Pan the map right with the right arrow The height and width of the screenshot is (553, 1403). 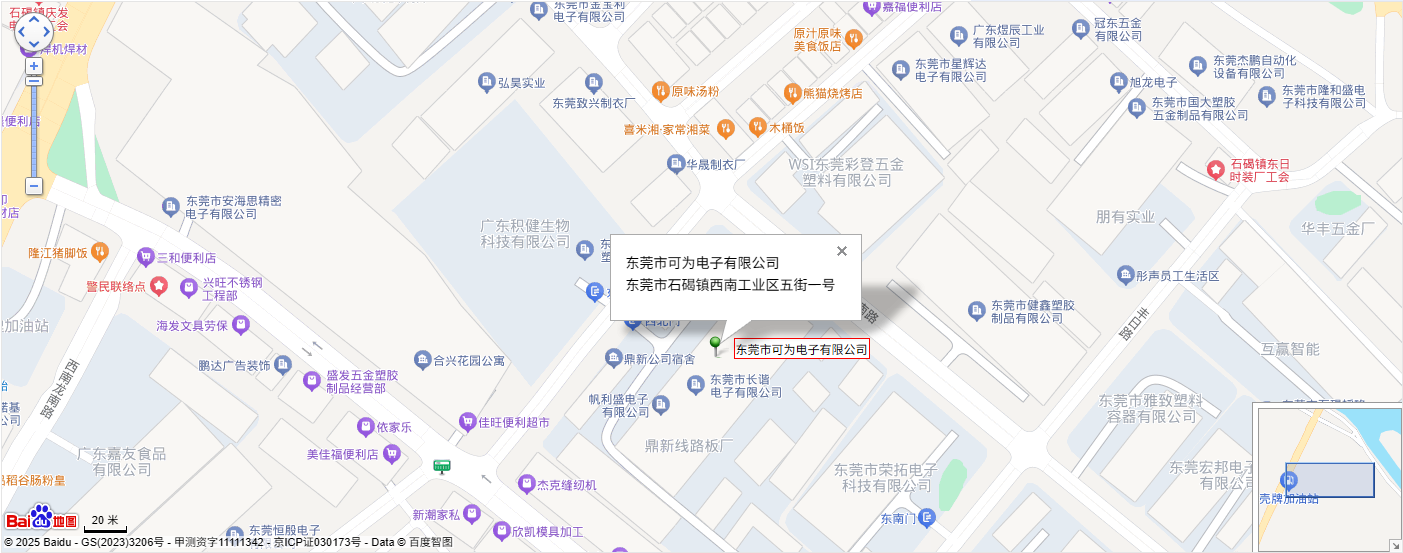pos(46,32)
